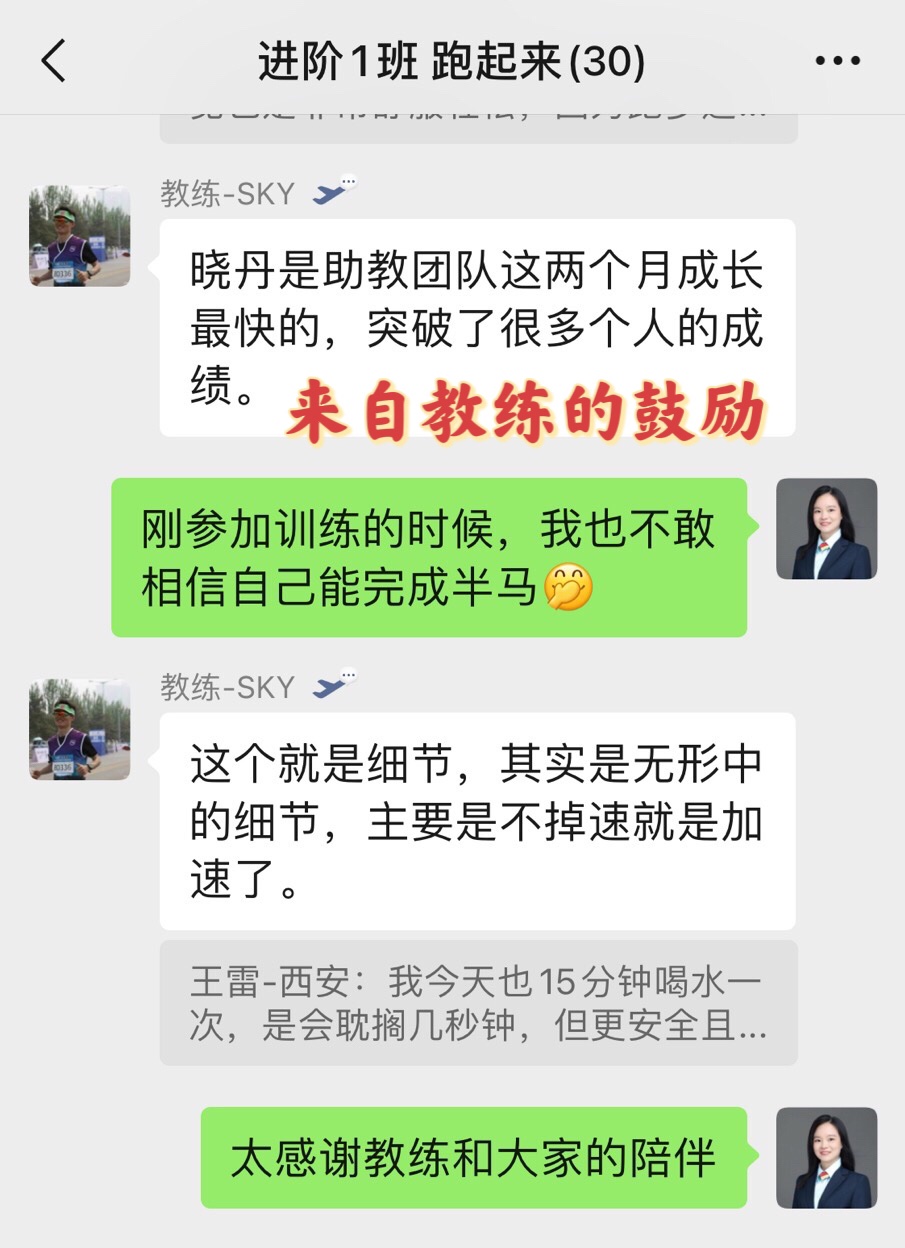Open 教练-SKY's avatar beside the 晓丹是助教团队 message
905x1248 pixels.
[80, 236]
